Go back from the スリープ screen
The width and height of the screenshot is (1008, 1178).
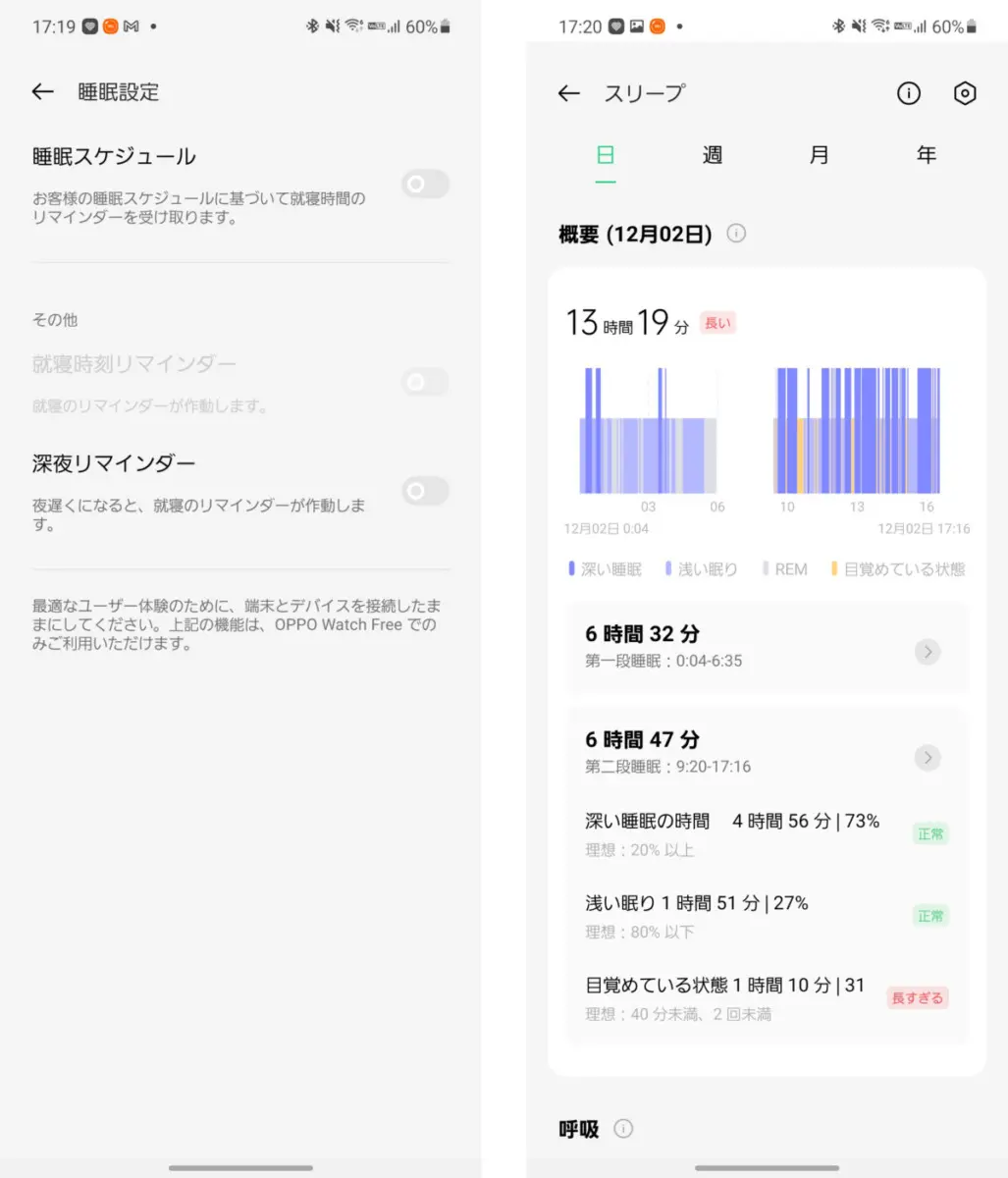(x=568, y=93)
